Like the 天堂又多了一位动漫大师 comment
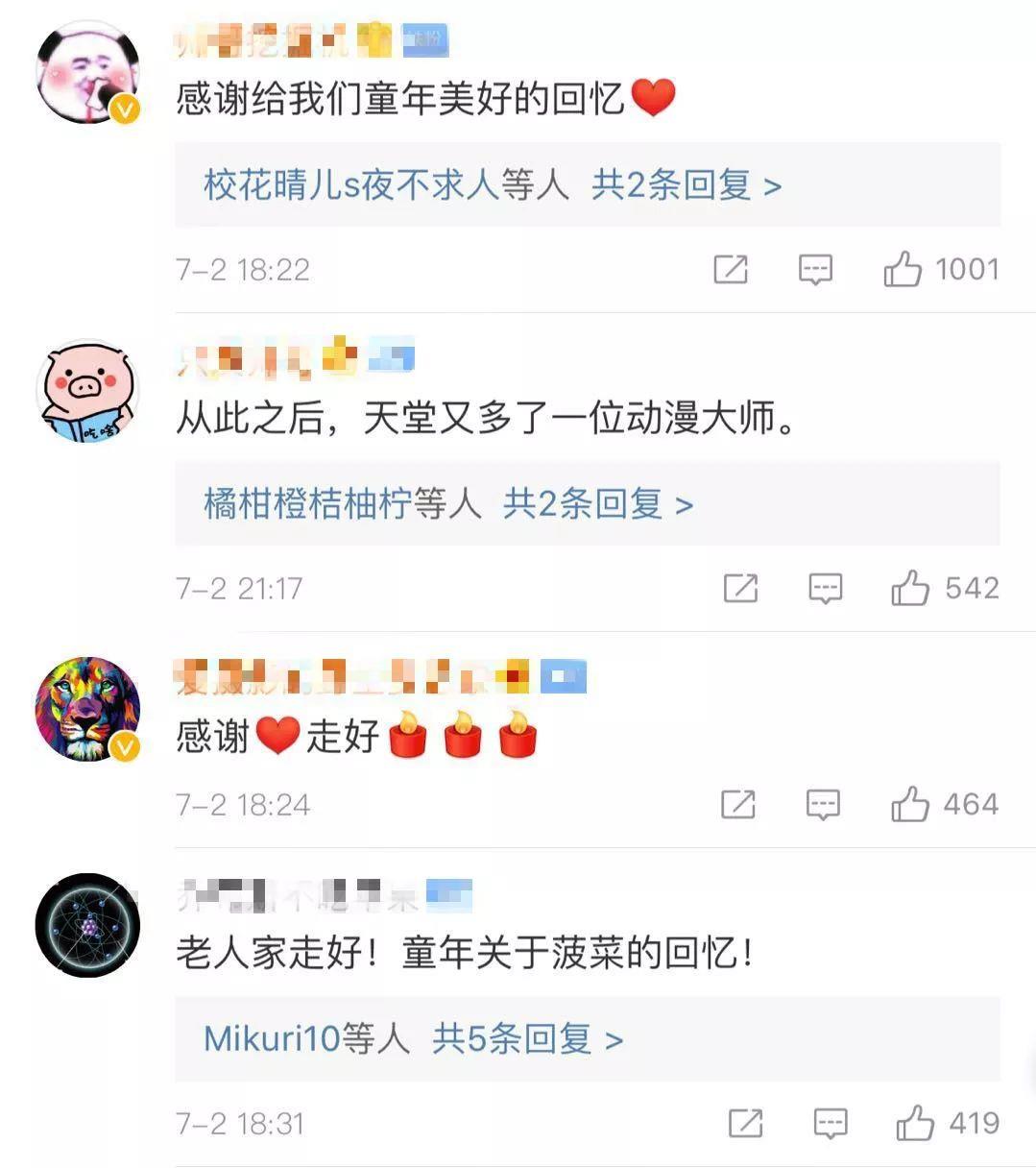The height and width of the screenshot is (1168, 1036). click(910, 588)
